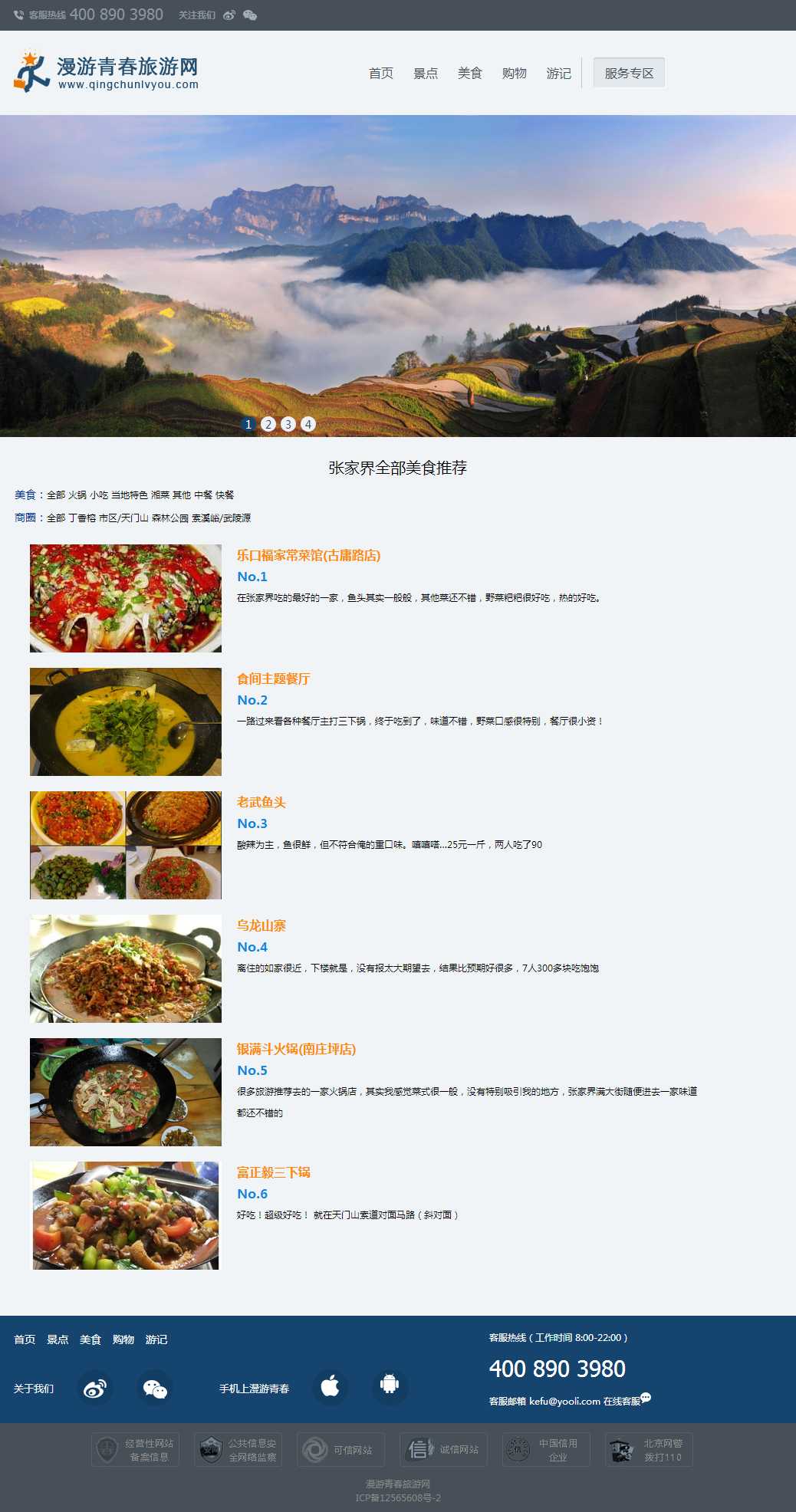Select the 森林公园 area filter
796x1512 pixels.
pyautogui.click(x=170, y=518)
